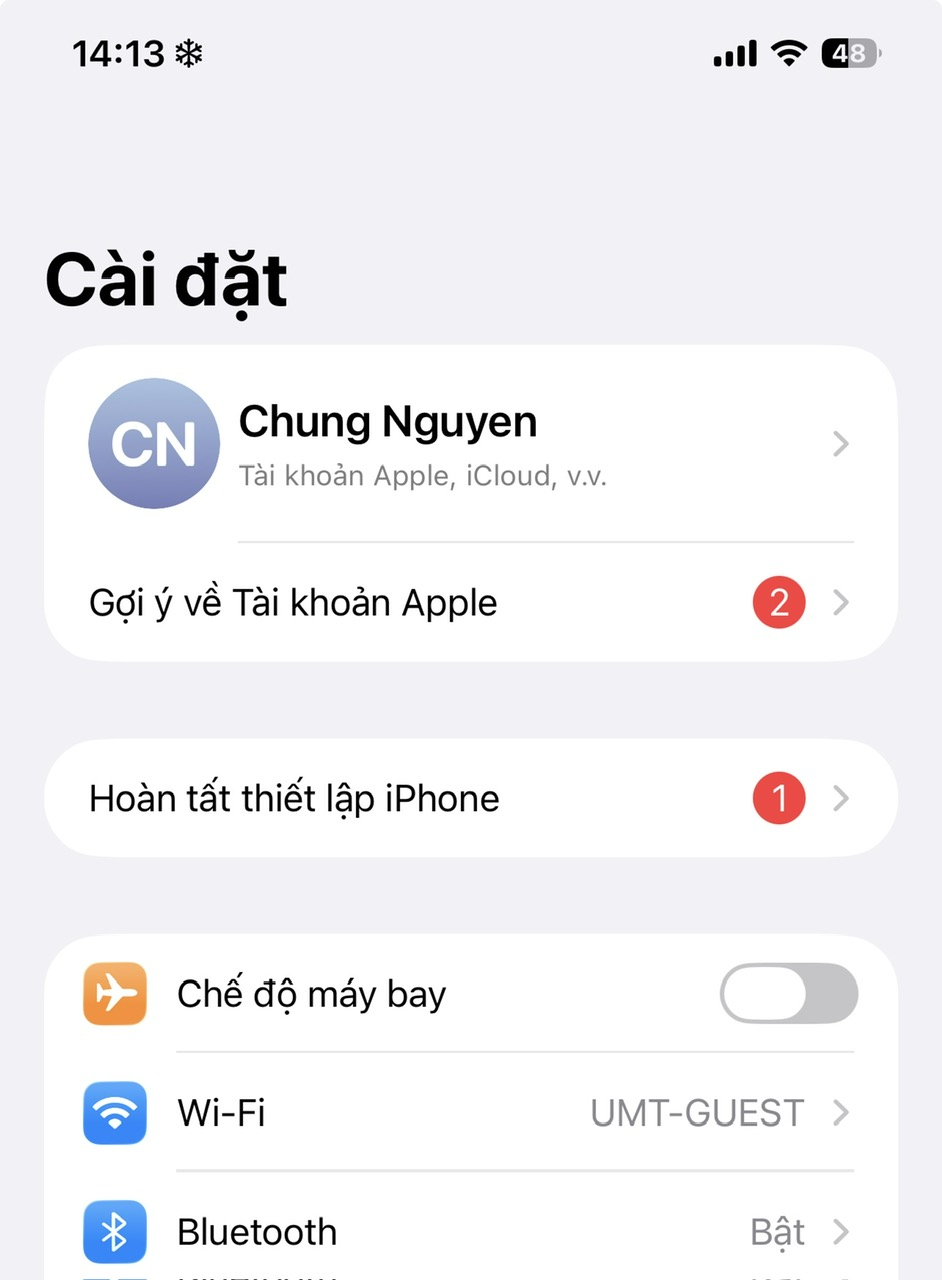
Task: Open Chung Nguyen's Apple account
Action: 470,443
